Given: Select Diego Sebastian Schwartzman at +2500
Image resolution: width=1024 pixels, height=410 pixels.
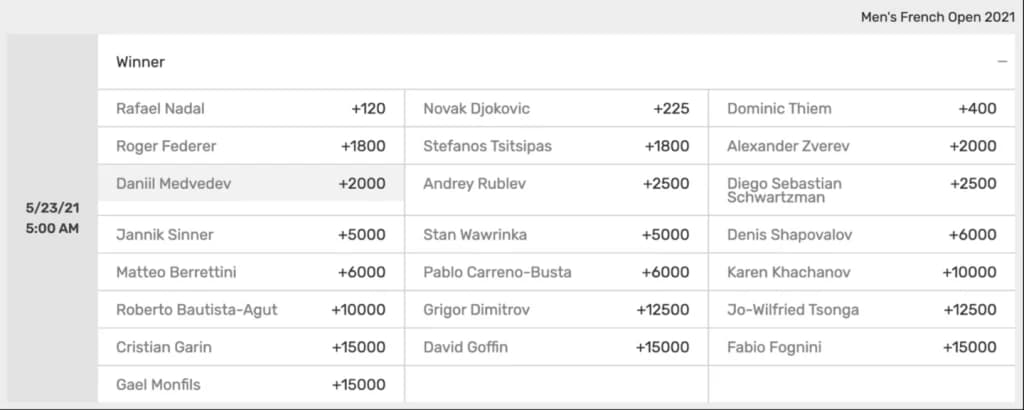Looking at the screenshot, I should coord(861,190).
